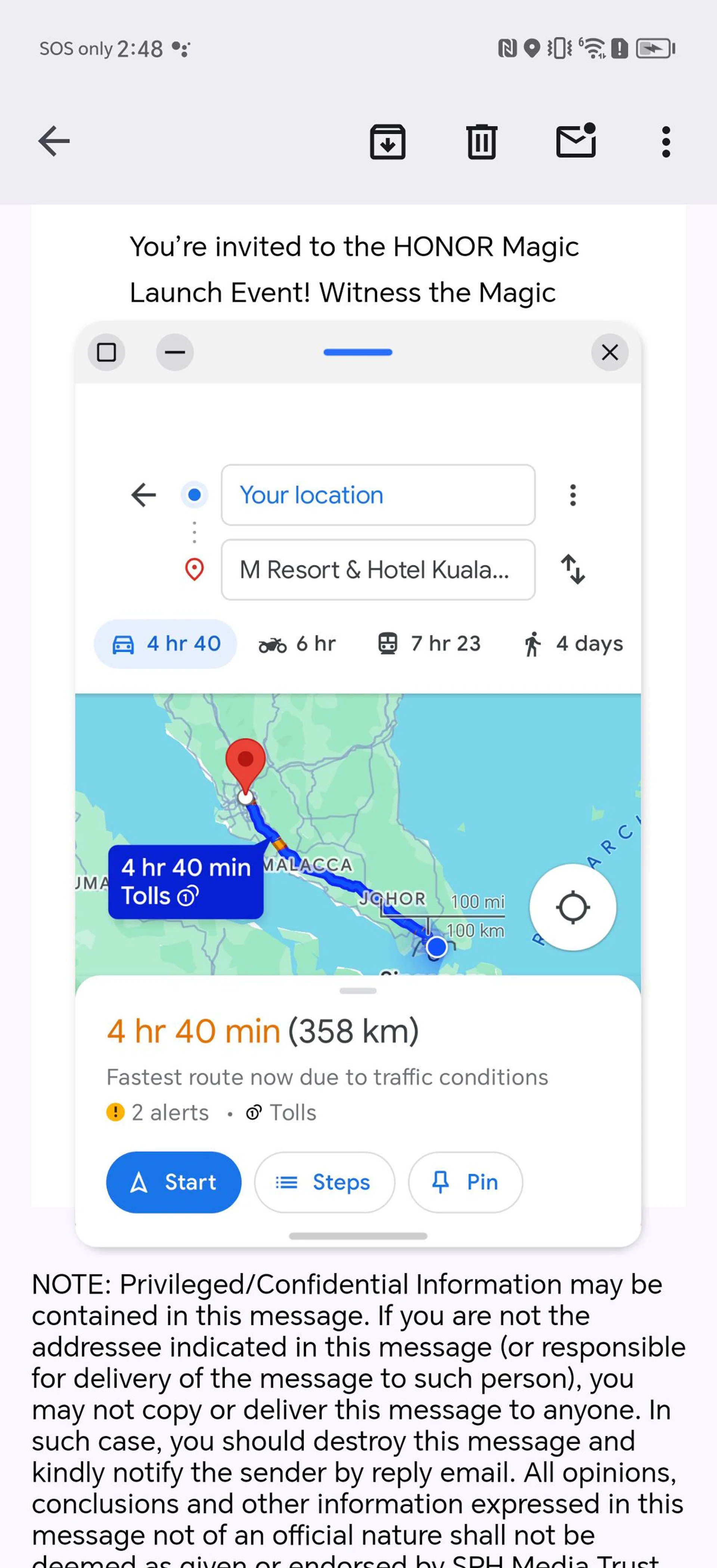
Task: Swap start and destination
Action: [x=572, y=570]
